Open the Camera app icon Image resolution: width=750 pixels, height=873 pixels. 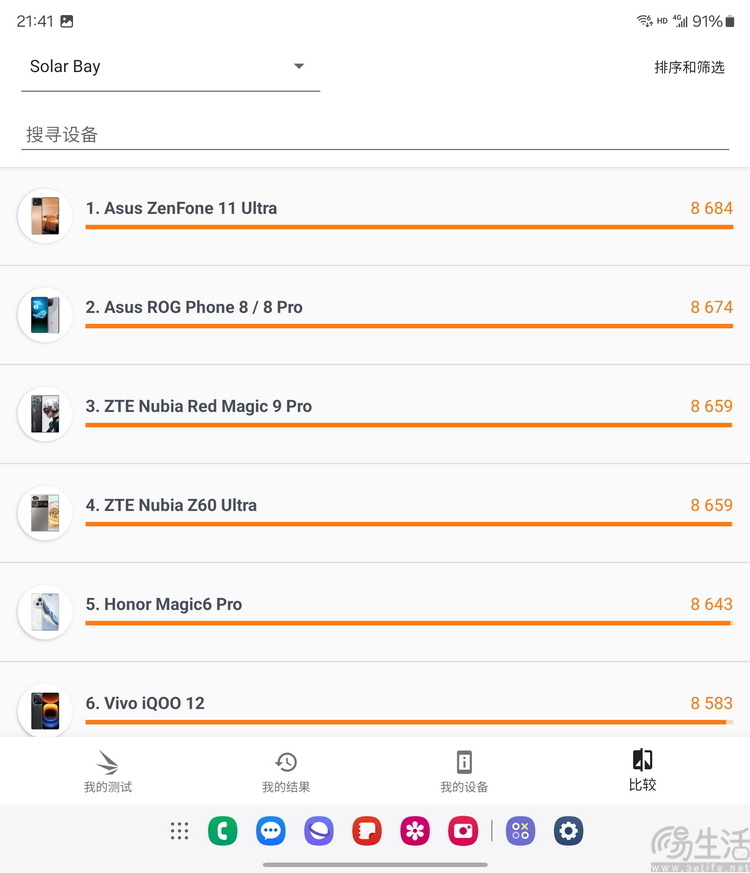(x=462, y=831)
